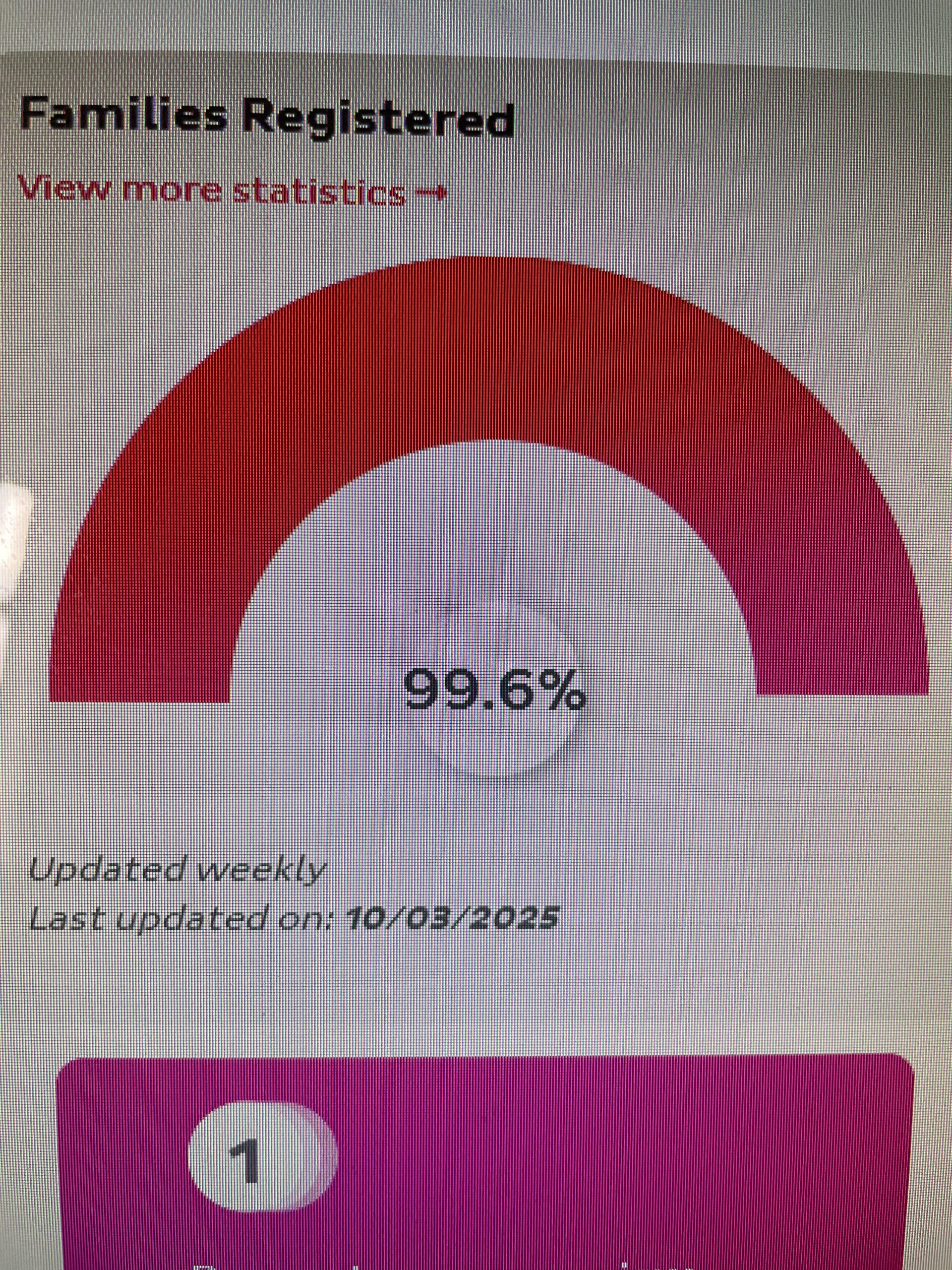The width and height of the screenshot is (952, 1270).
Task: Open the magenta card numbered 1
Action: (x=485, y=1161)
